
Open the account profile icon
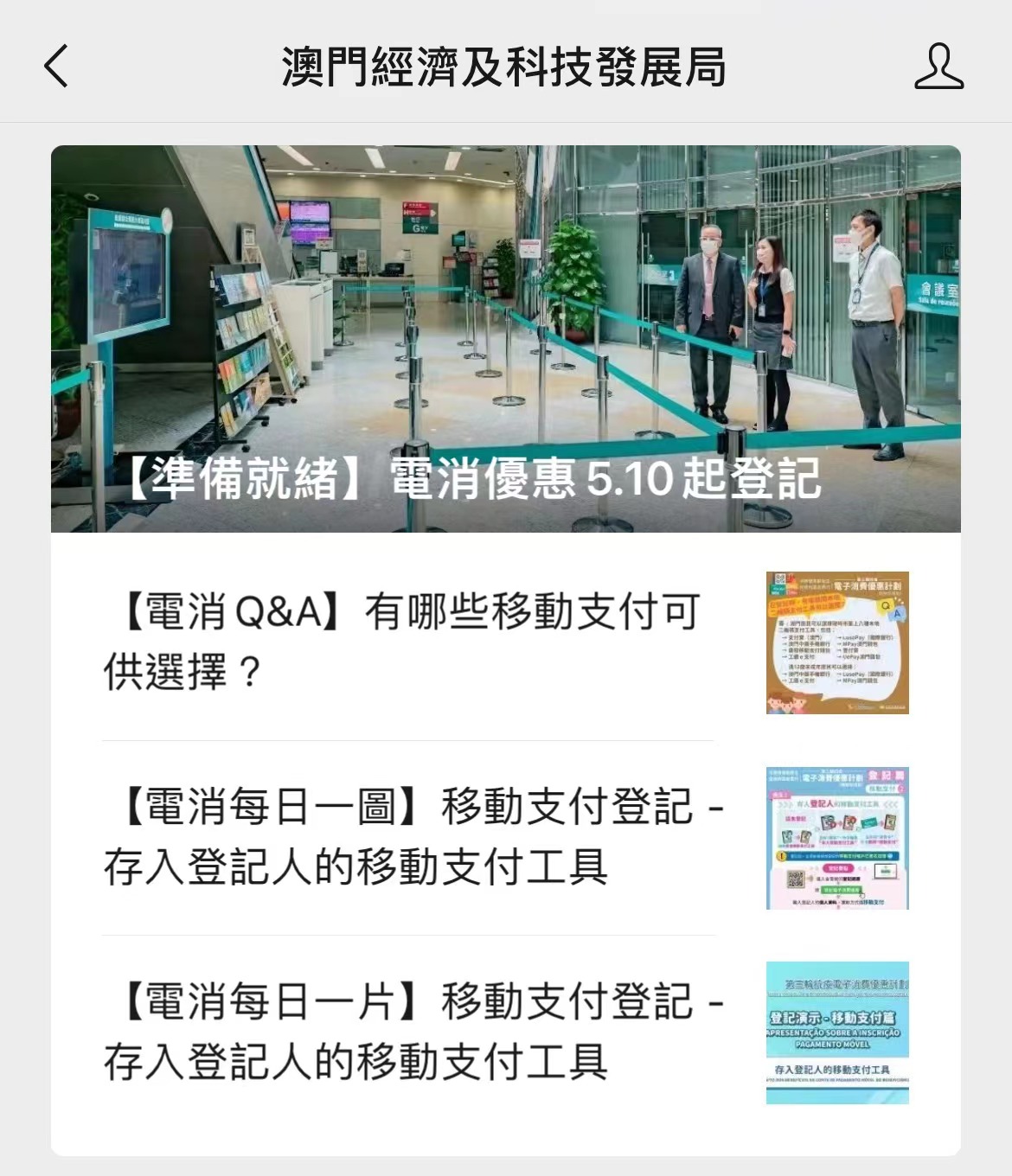[938, 67]
